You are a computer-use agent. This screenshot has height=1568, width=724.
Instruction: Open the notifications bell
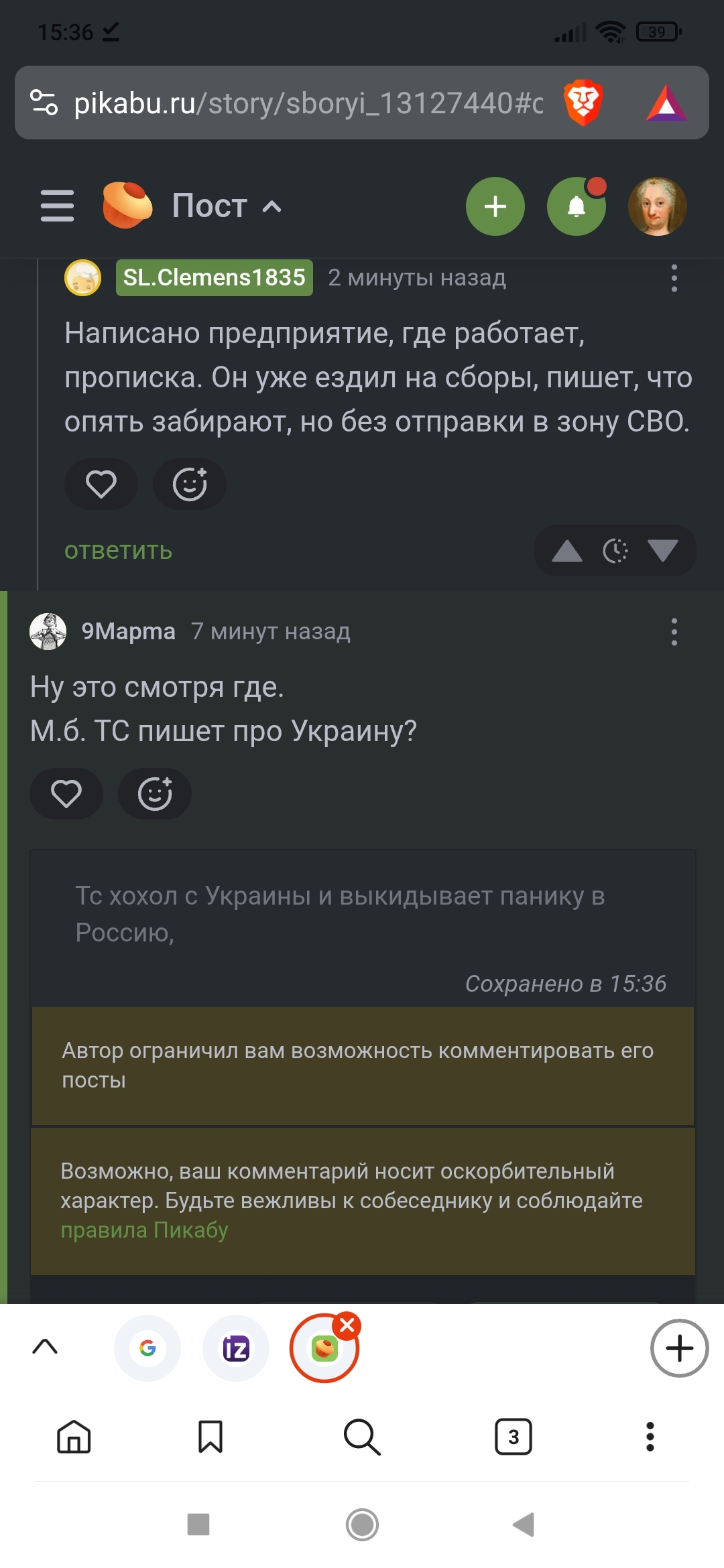(x=576, y=206)
